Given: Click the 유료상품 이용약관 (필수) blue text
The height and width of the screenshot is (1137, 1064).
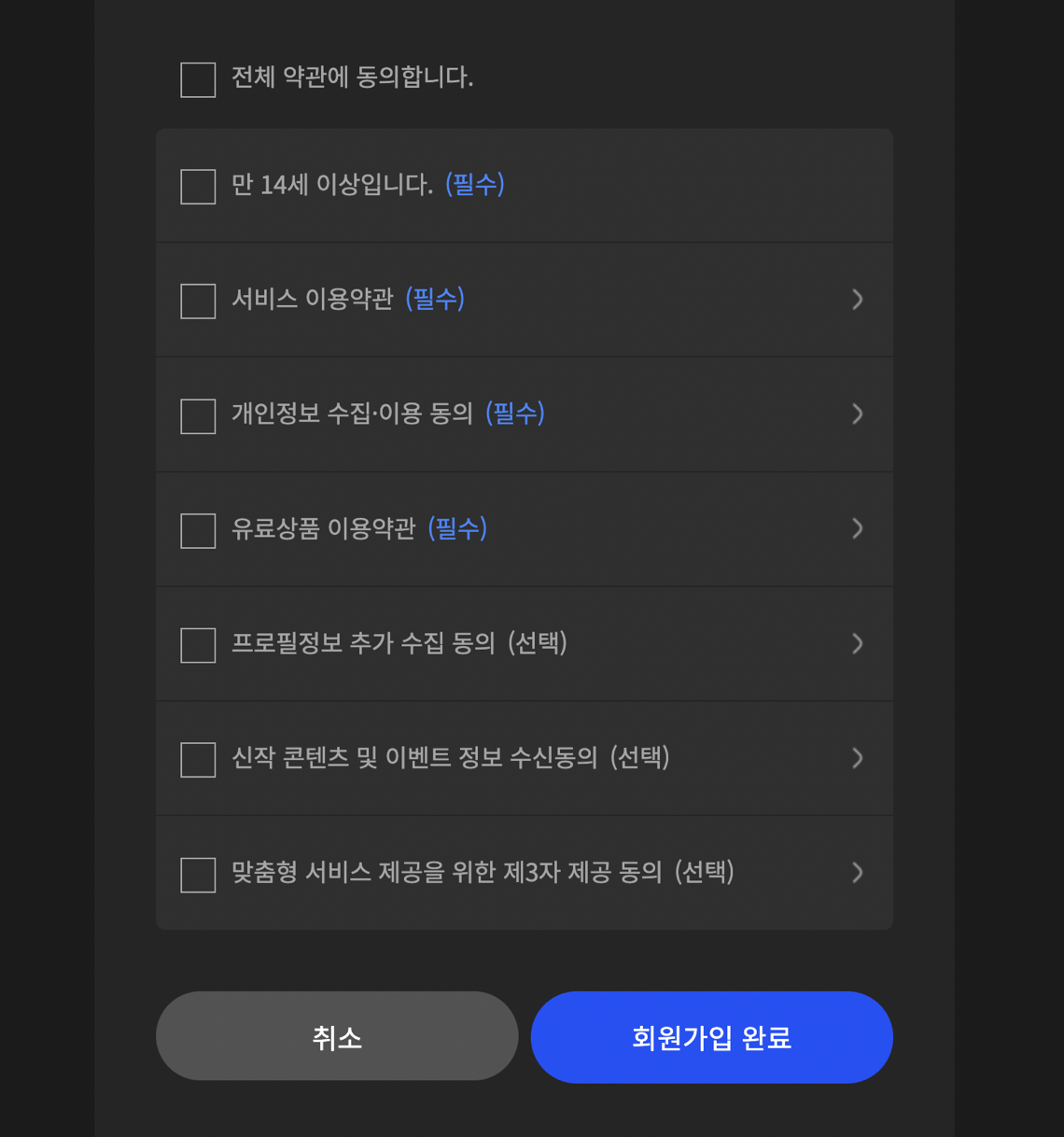Looking at the screenshot, I should (x=456, y=528).
